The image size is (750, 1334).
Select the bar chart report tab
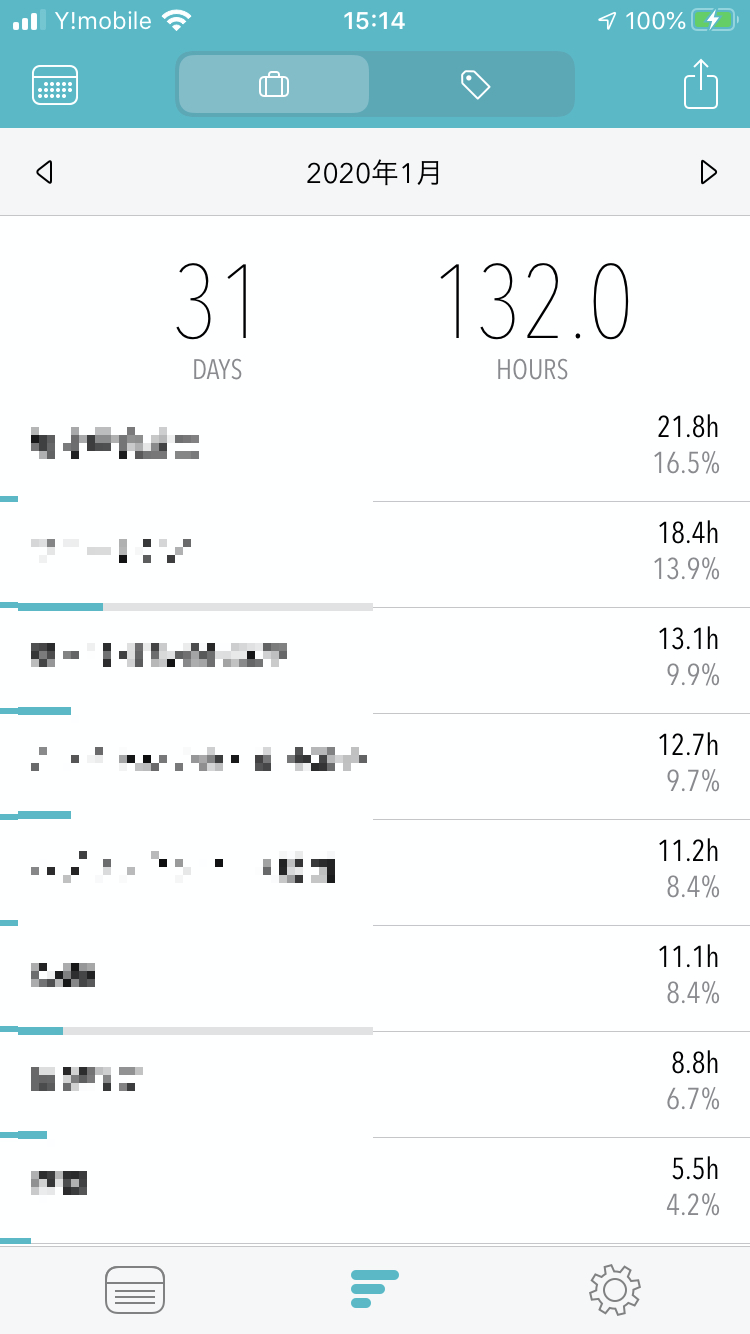tap(375, 1290)
